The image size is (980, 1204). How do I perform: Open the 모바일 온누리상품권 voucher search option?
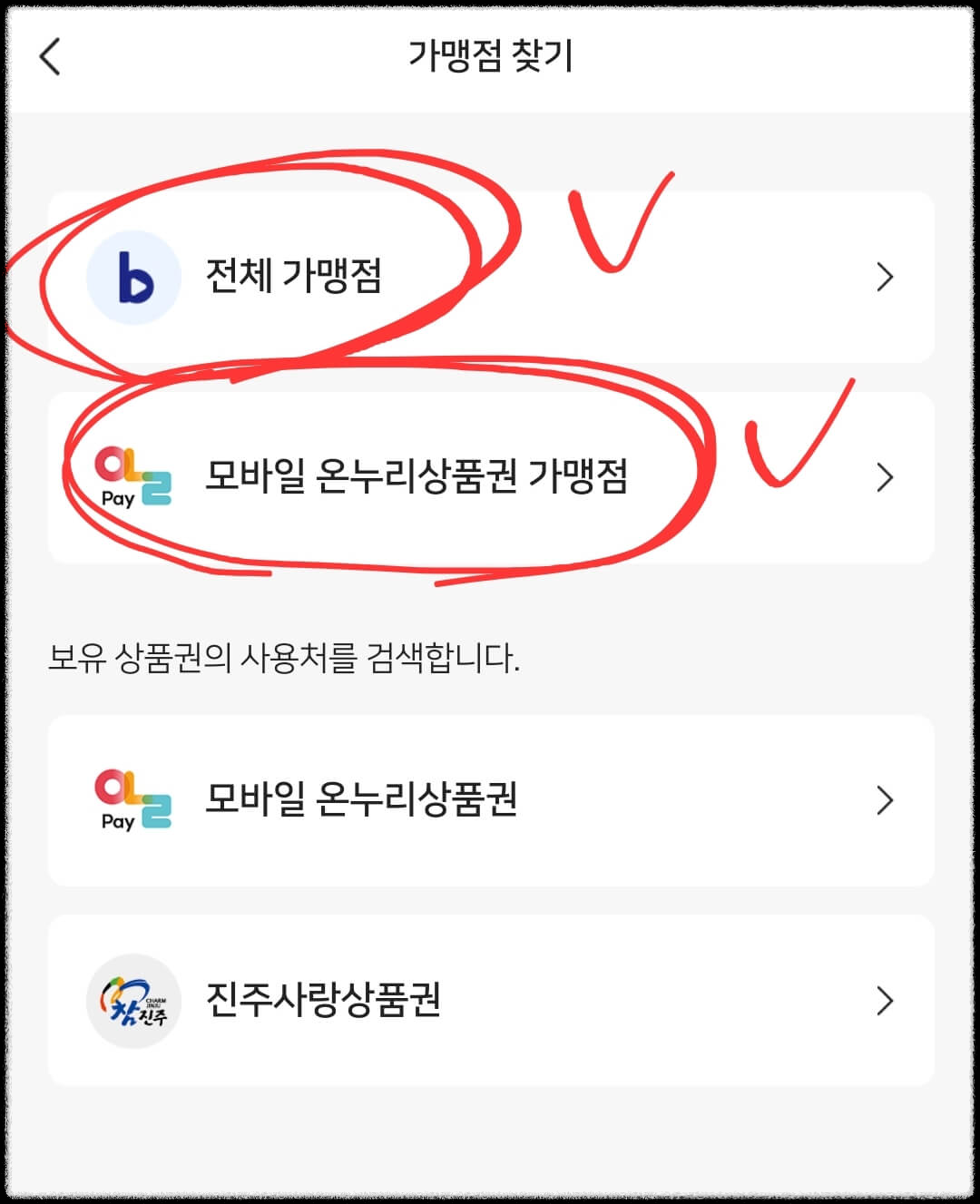[381, 801]
